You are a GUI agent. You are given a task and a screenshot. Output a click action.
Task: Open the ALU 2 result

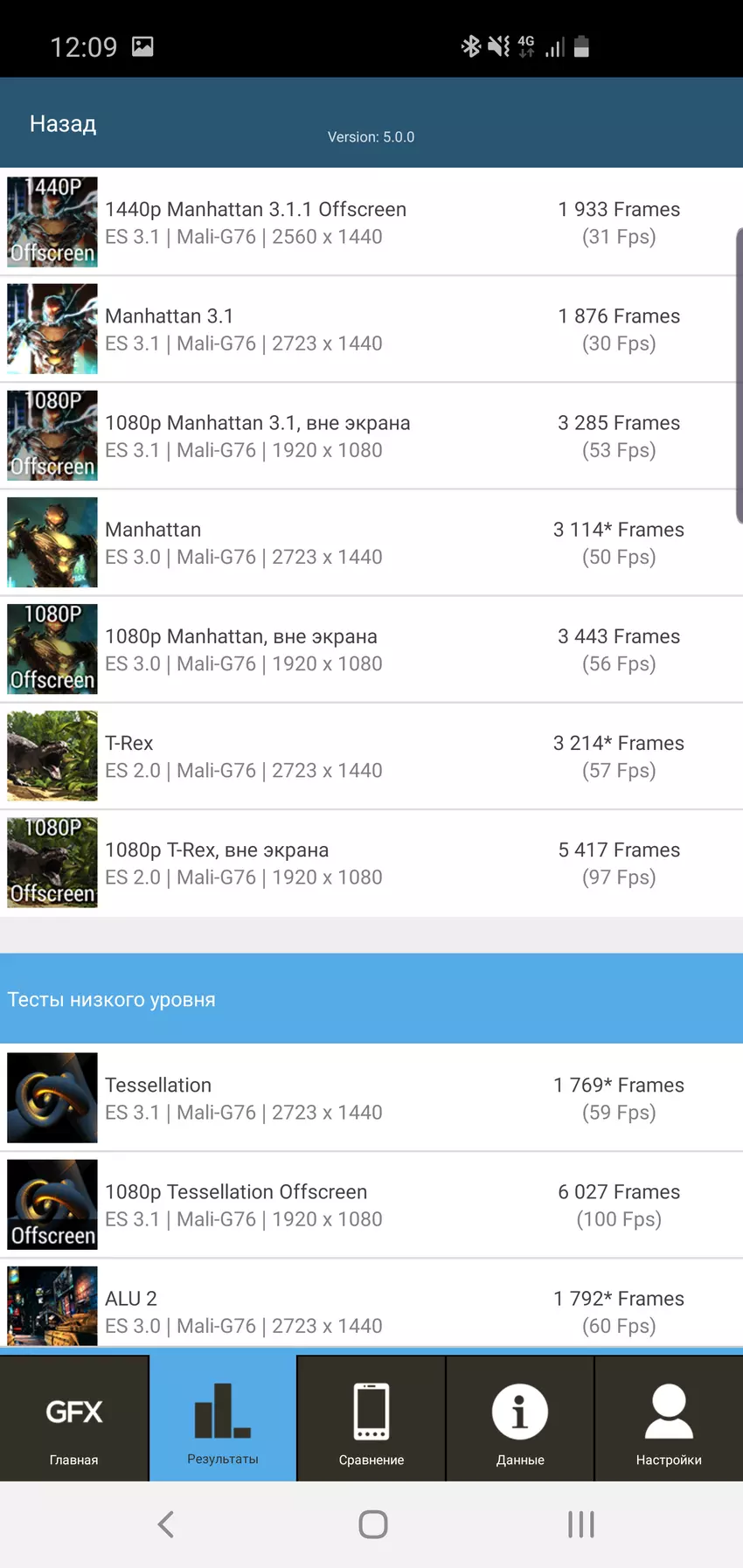[371, 1309]
